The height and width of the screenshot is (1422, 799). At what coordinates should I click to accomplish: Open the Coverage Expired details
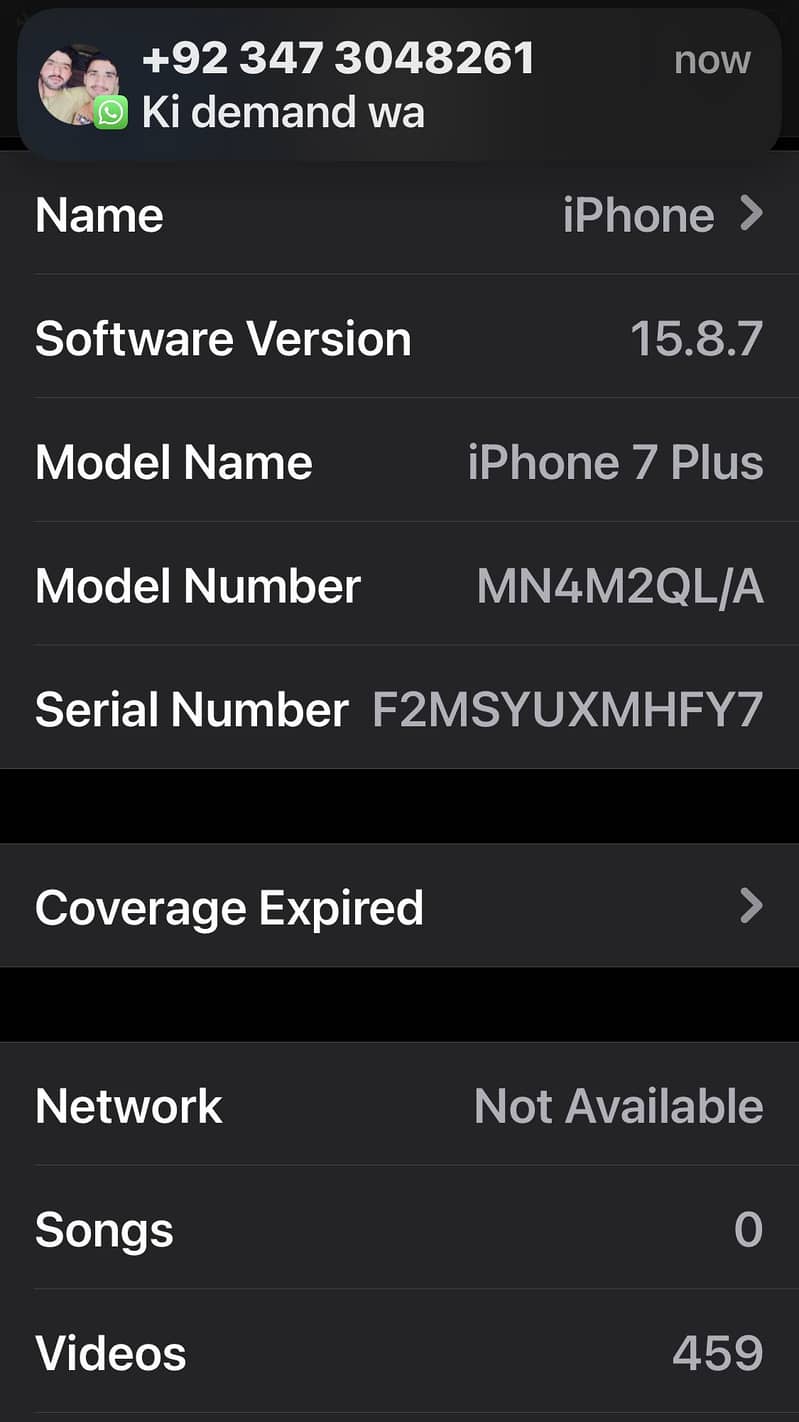coord(400,906)
